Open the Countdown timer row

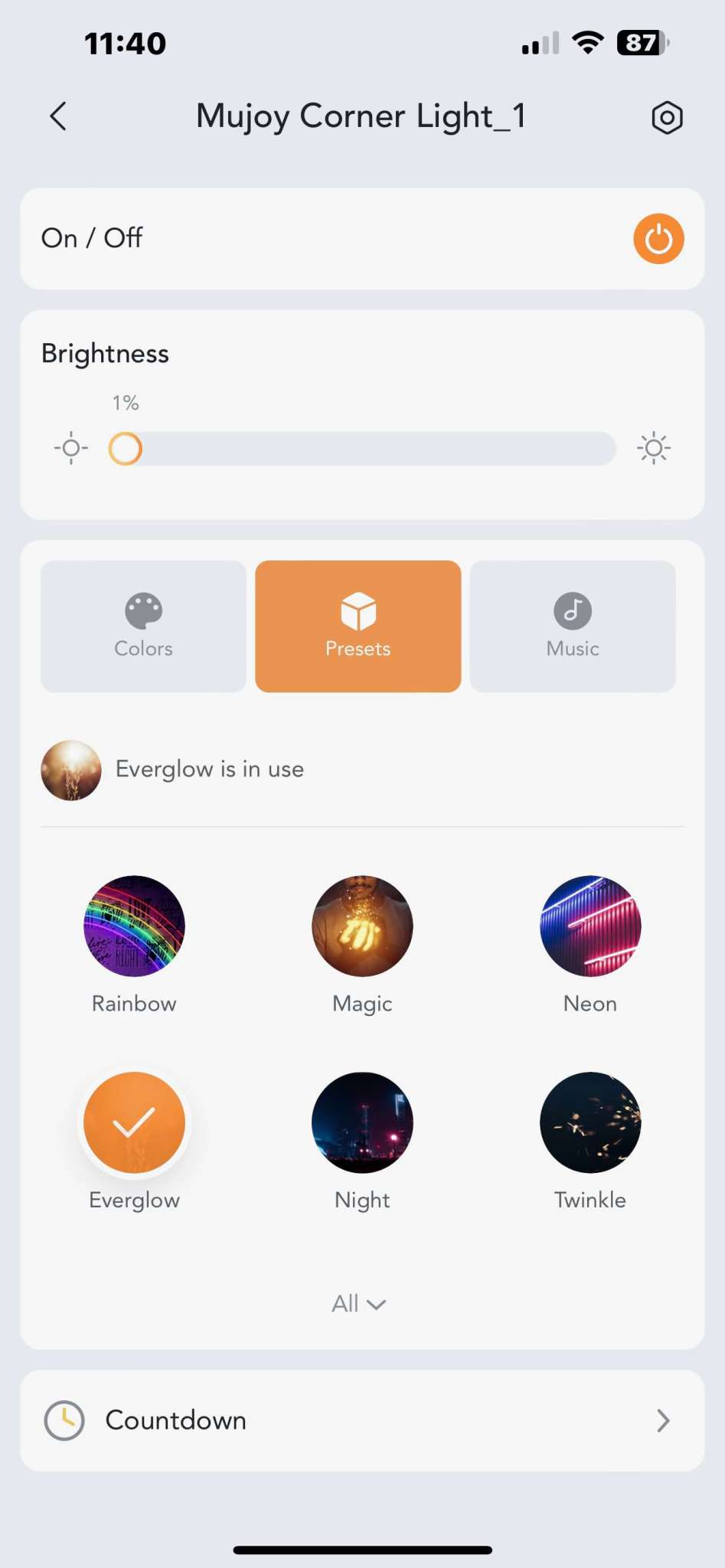[361, 1420]
